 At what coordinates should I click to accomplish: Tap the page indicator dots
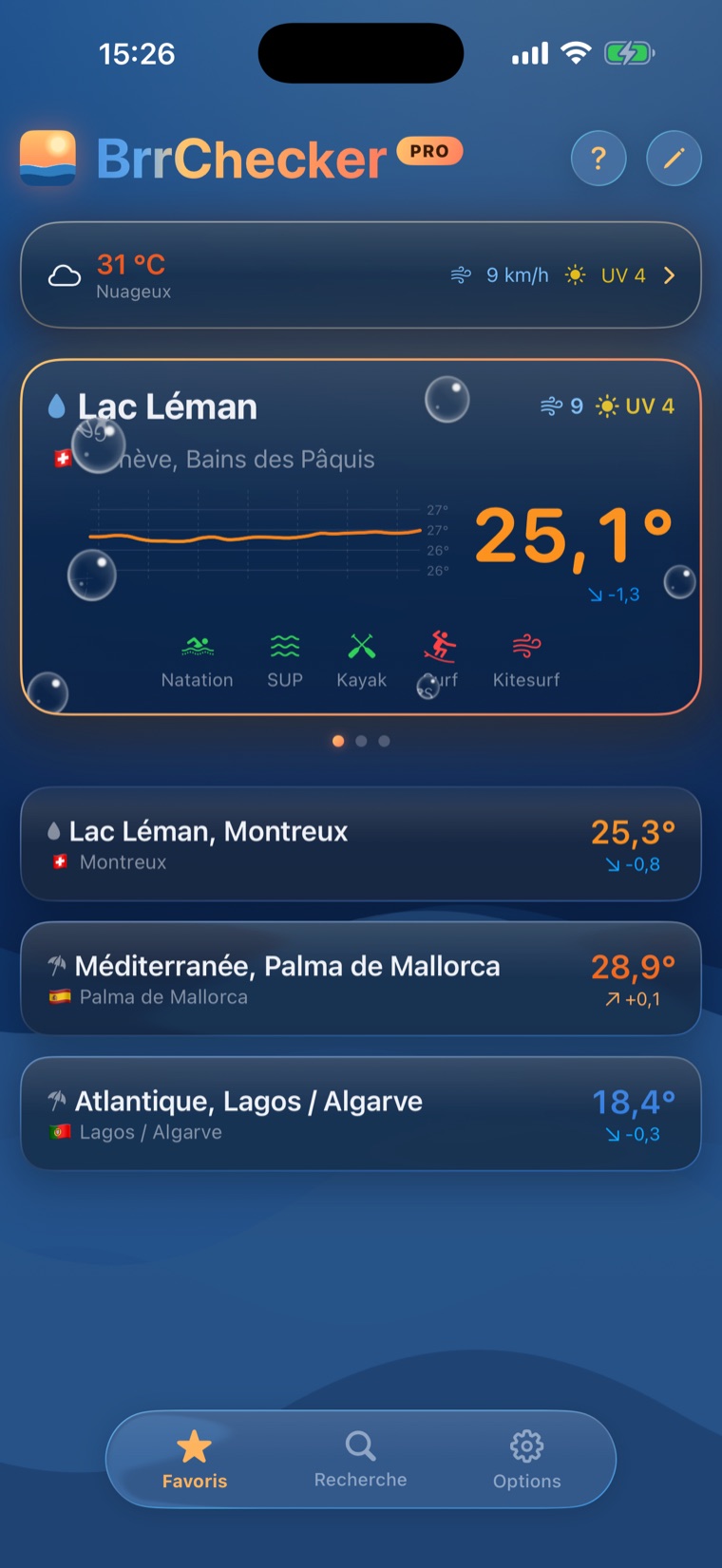pos(361,741)
